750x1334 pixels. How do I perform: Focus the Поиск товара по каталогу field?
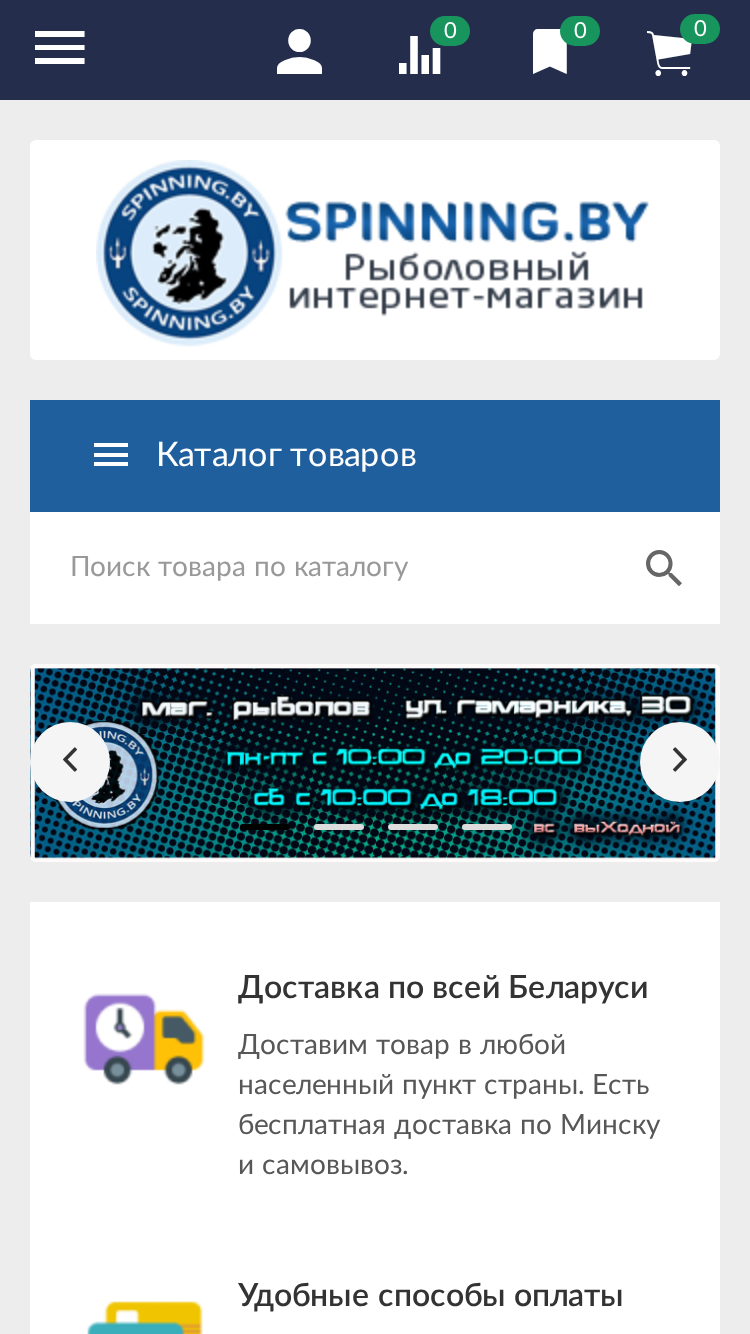pyautogui.click(x=340, y=568)
